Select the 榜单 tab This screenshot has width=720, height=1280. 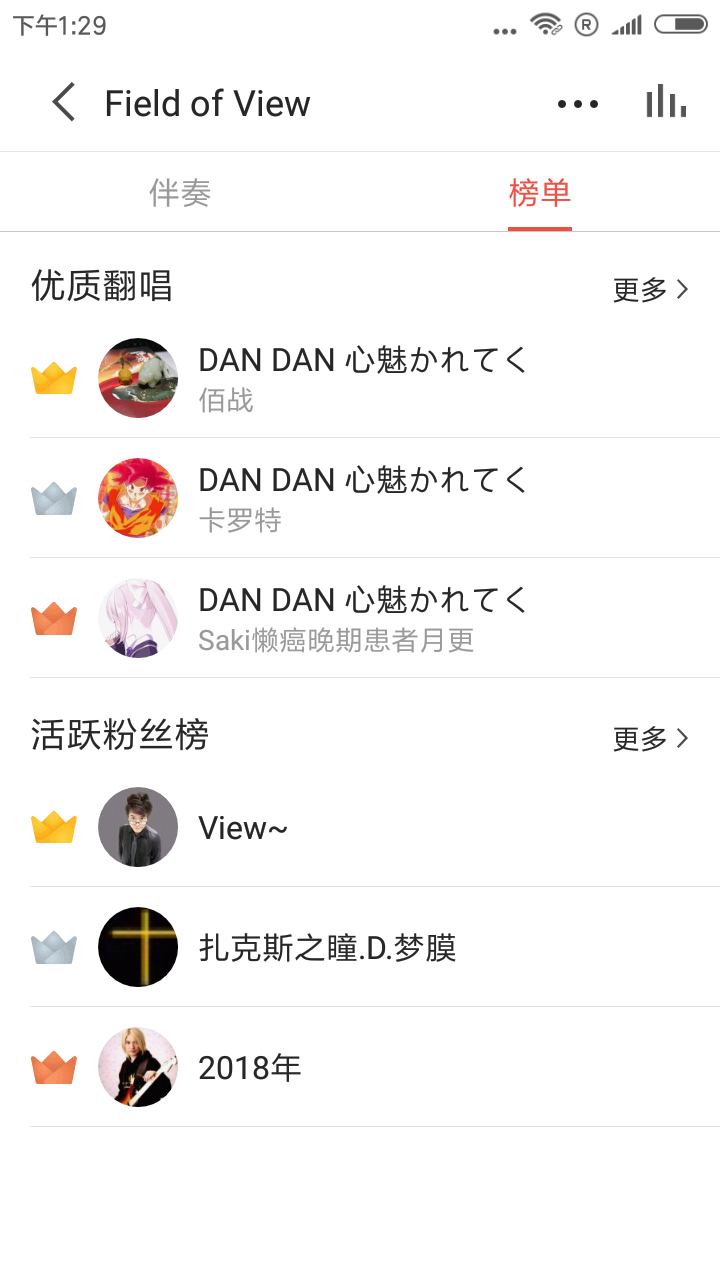coord(539,193)
